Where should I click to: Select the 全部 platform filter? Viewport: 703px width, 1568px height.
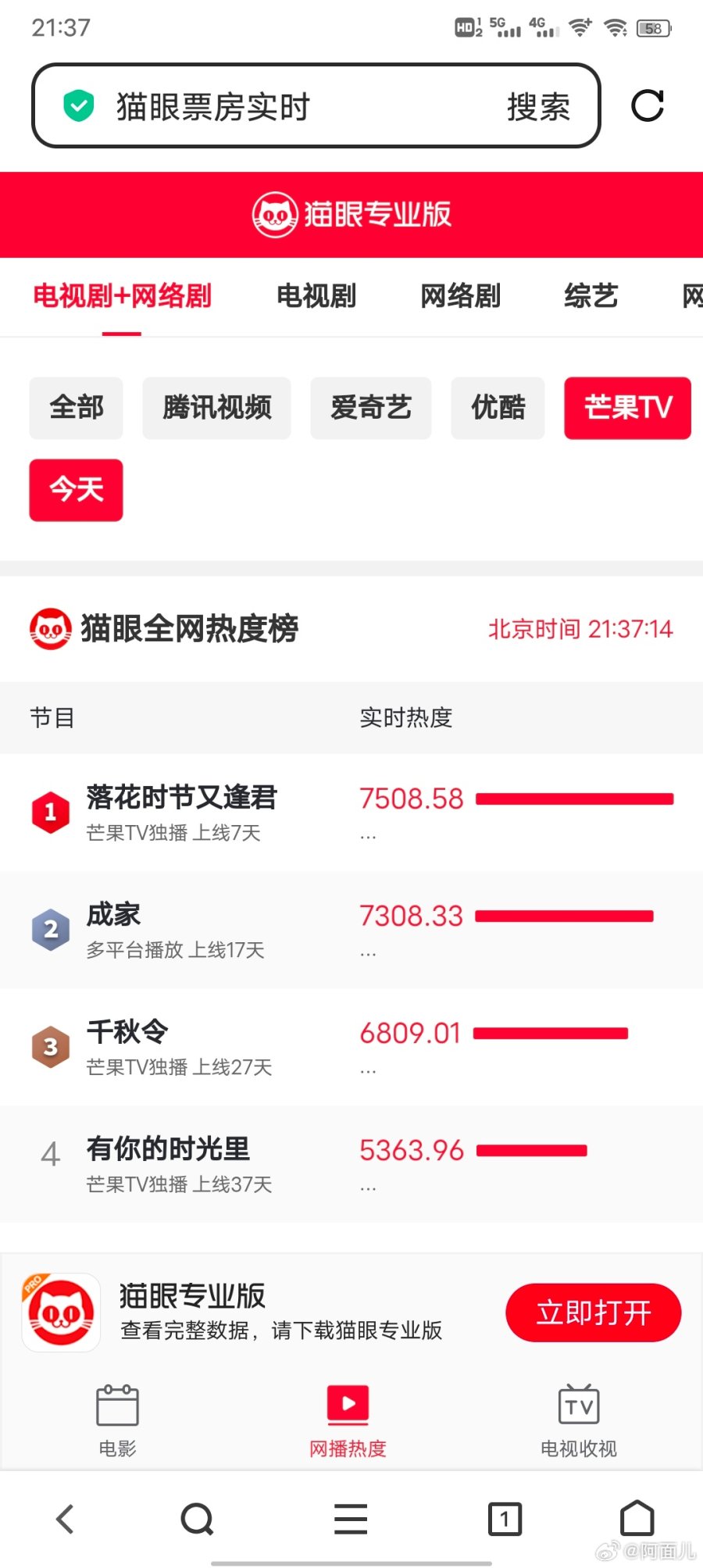[77, 408]
